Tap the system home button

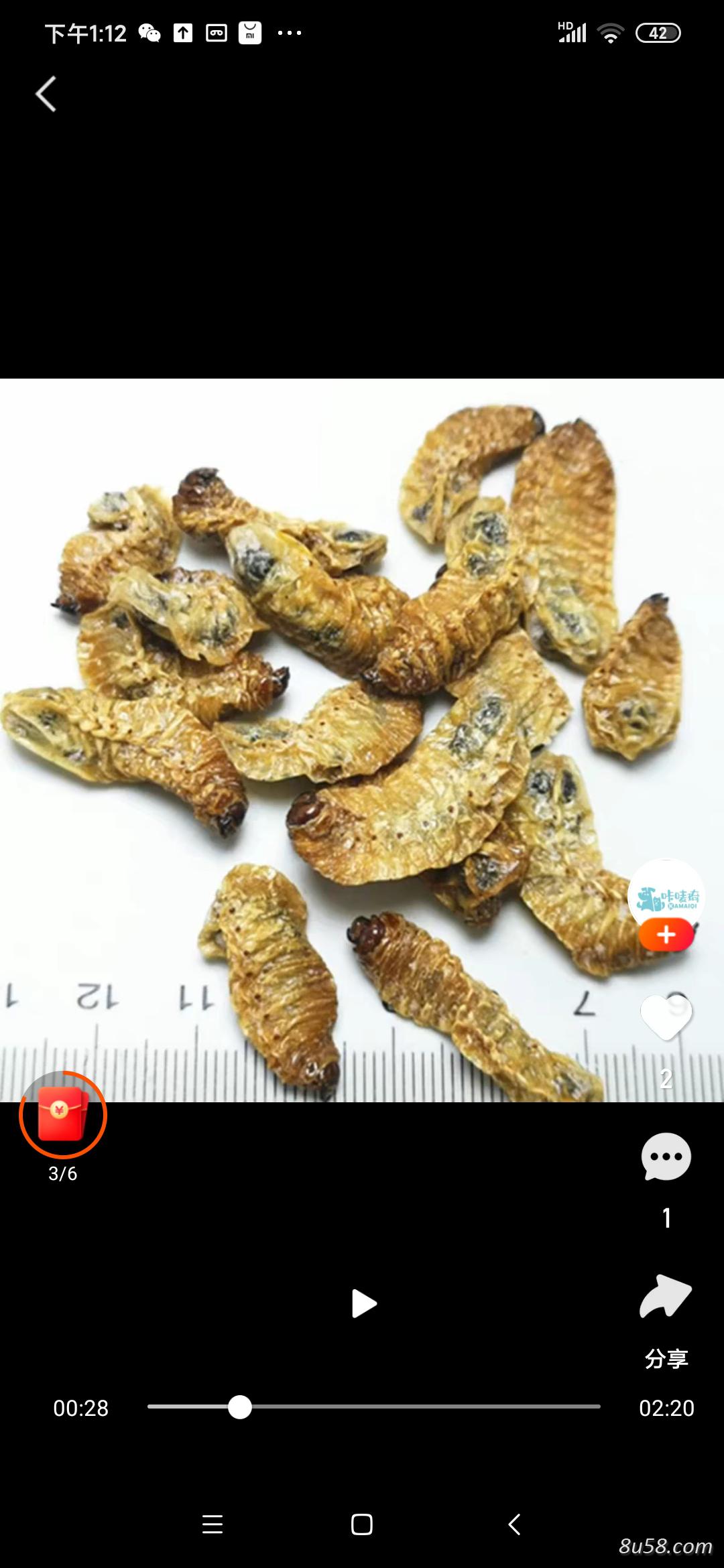coord(361,1524)
